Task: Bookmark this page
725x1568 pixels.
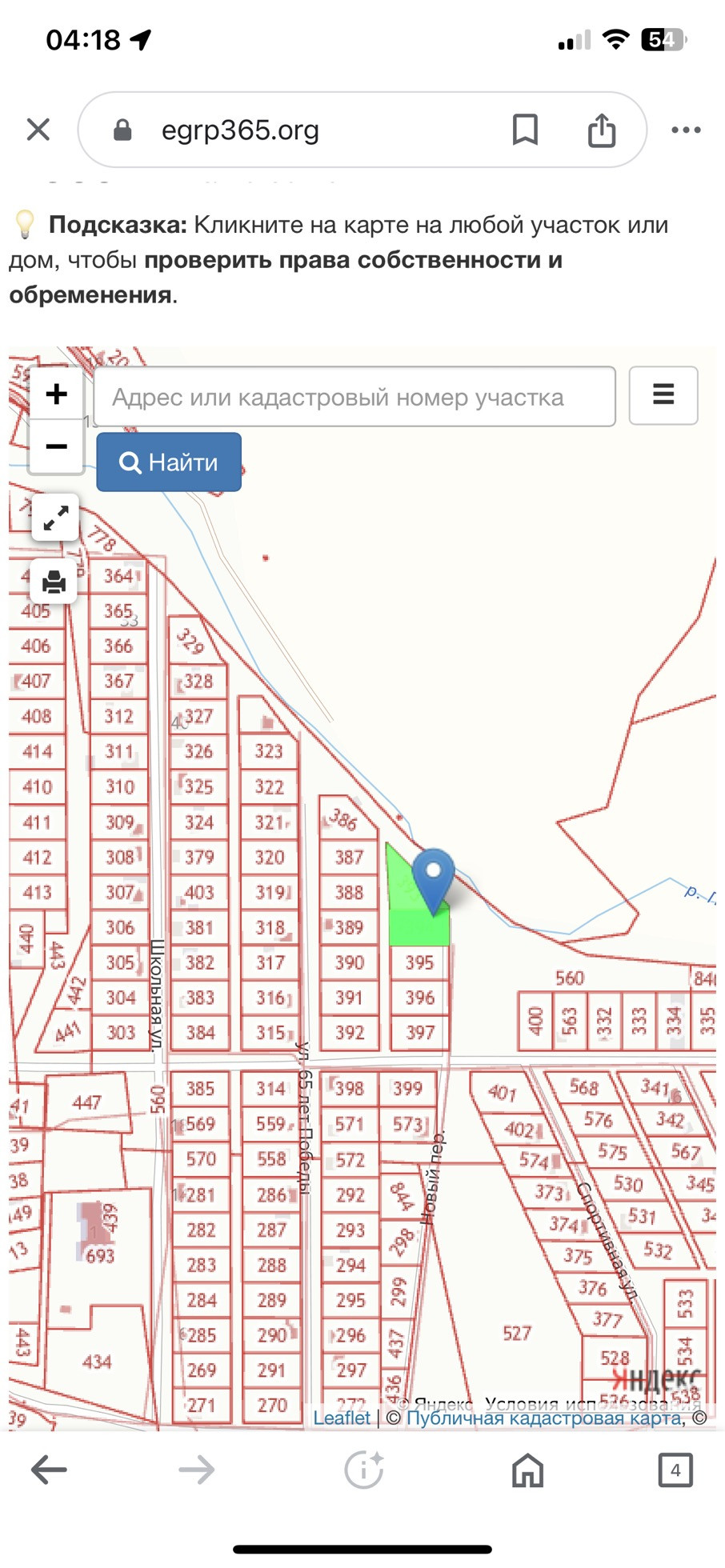Action: 525,130
